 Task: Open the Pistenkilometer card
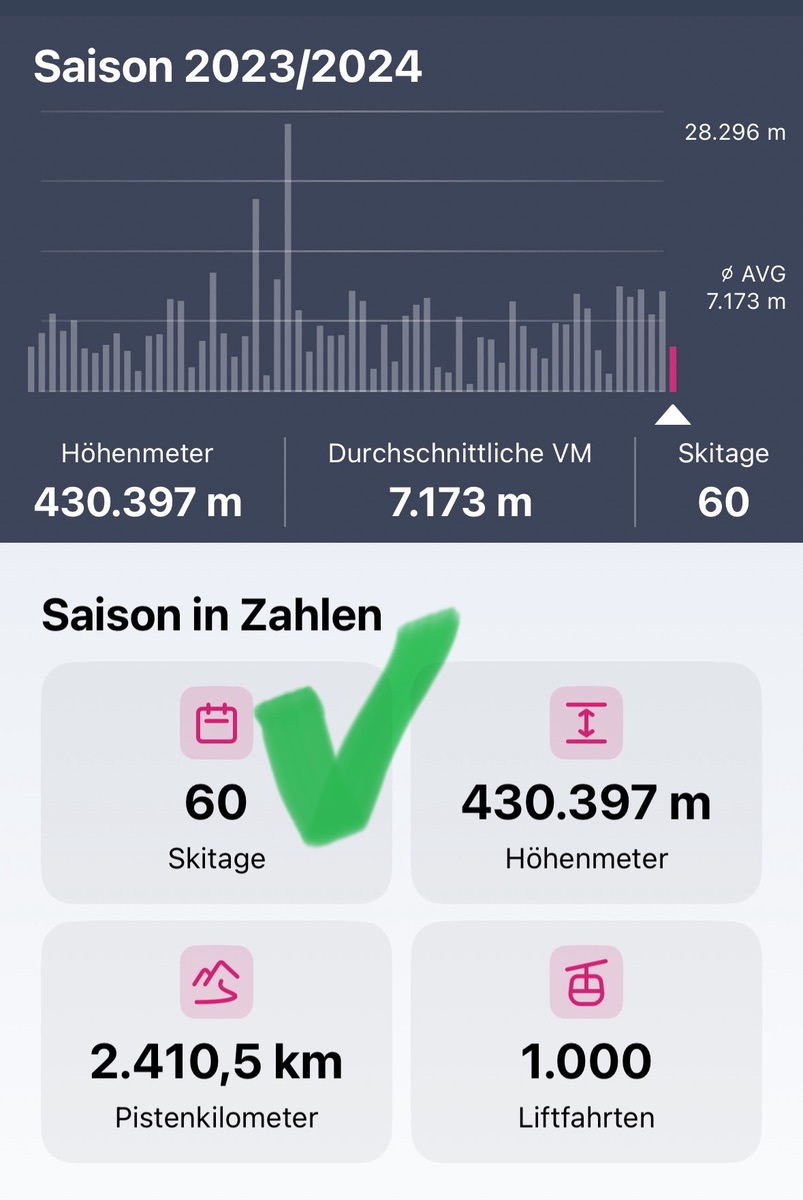click(215, 1040)
